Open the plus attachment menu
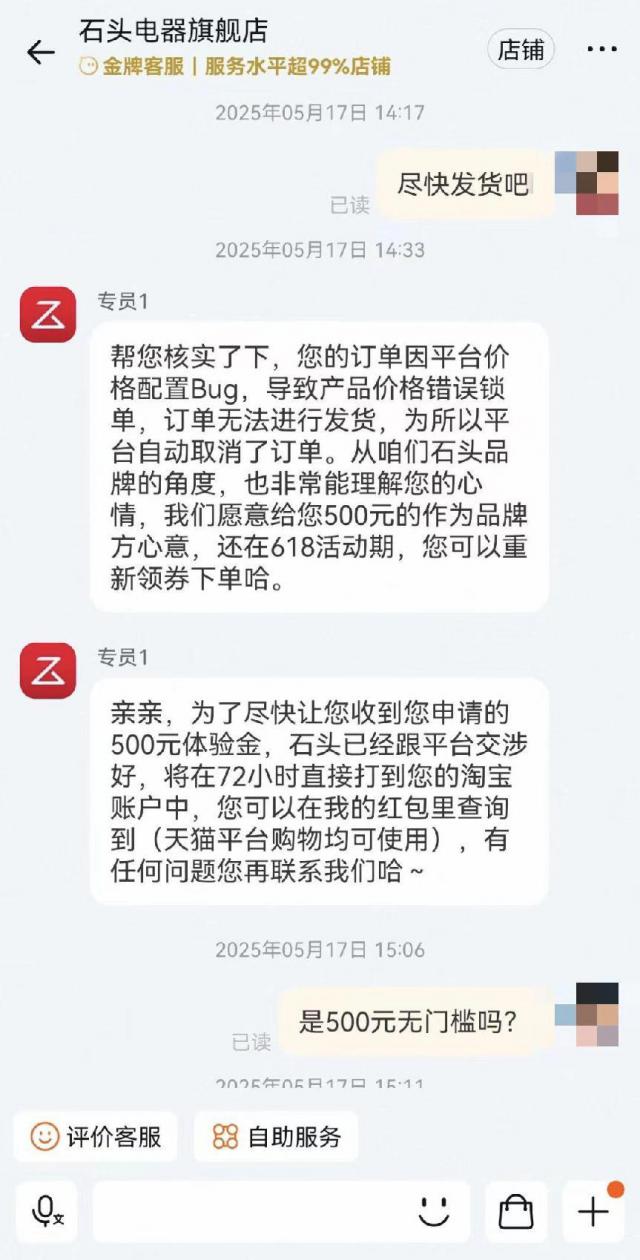Viewport: 640px width, 1260px height. coord(594,1212)
